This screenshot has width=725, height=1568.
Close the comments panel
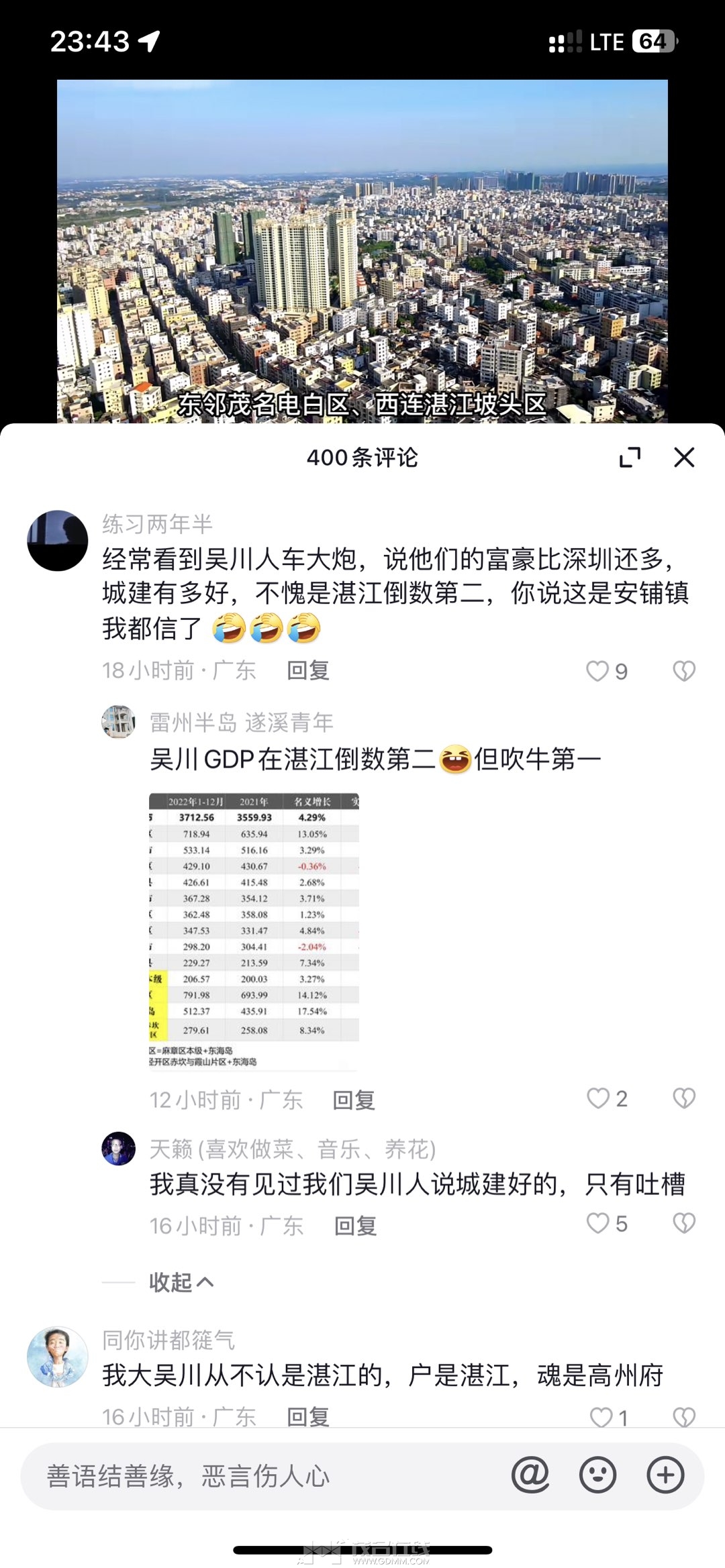683,458
